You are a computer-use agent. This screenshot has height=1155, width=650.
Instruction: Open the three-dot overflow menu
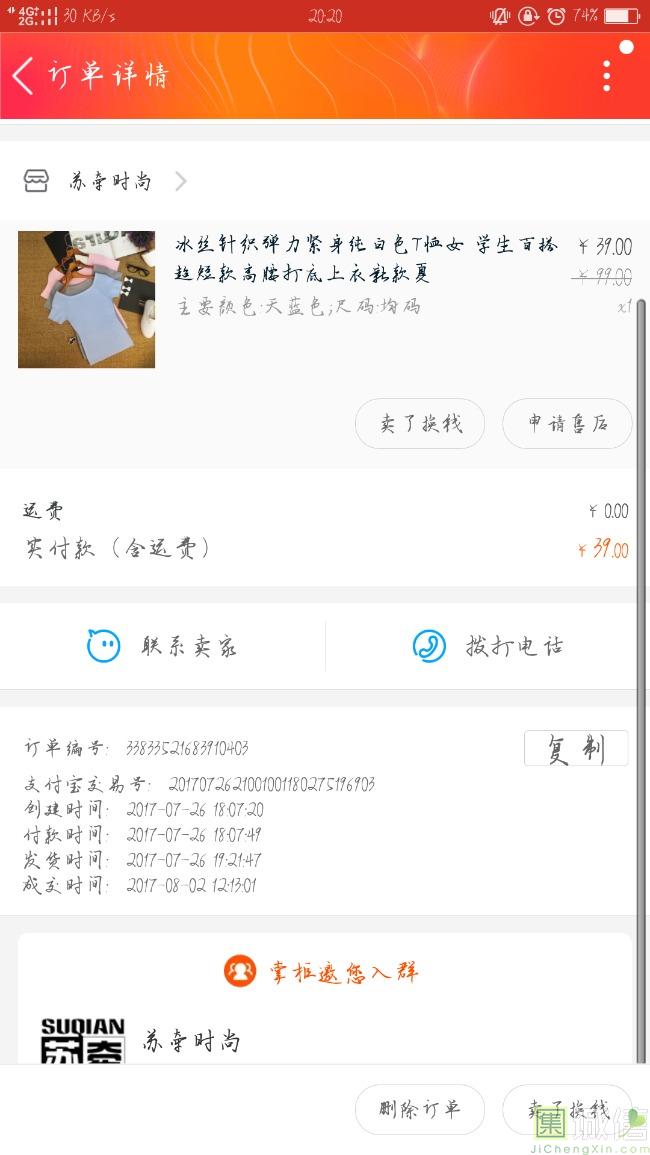pos(606,76)
